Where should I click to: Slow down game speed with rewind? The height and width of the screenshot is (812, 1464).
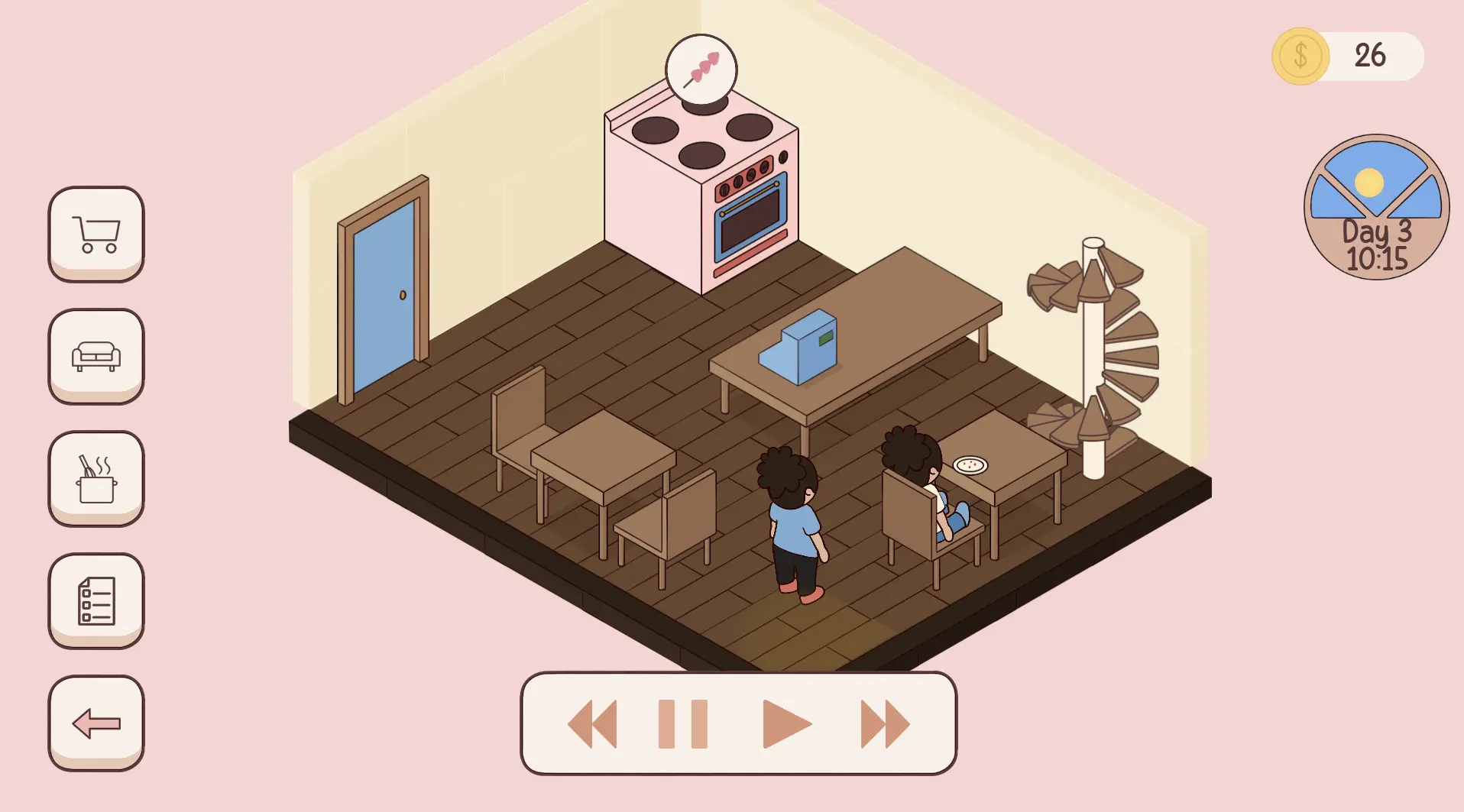click(592, 723)
